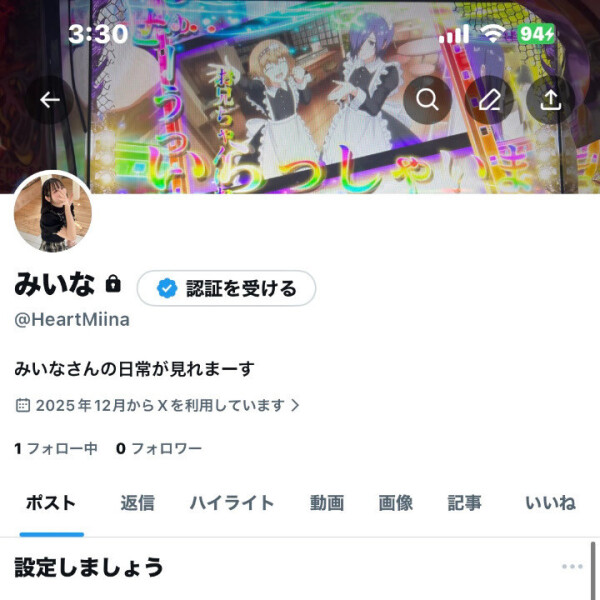This screenshot has width=600, height=600.
Task: Switch to the 返信 tab
Action: 137,503
